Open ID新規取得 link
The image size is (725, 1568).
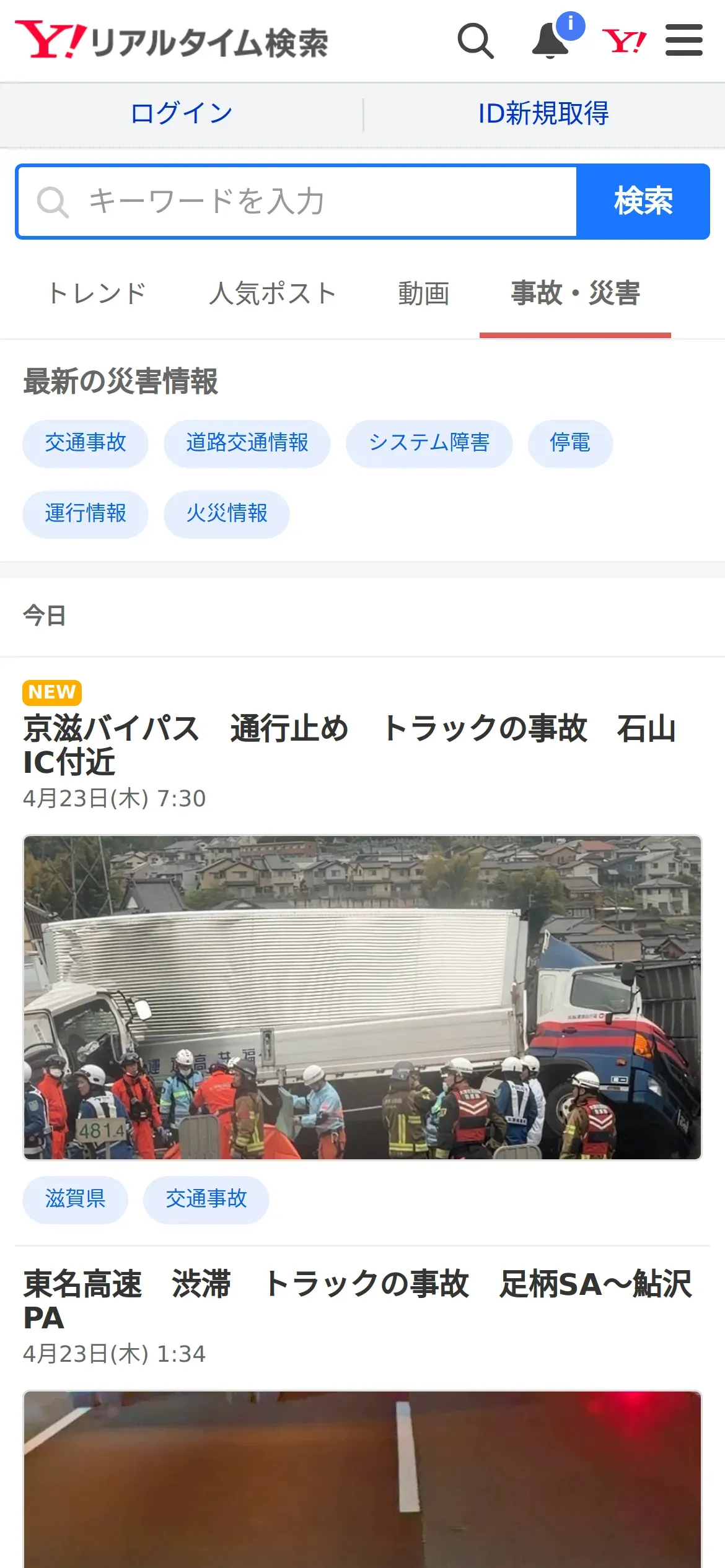click(543, 113)
